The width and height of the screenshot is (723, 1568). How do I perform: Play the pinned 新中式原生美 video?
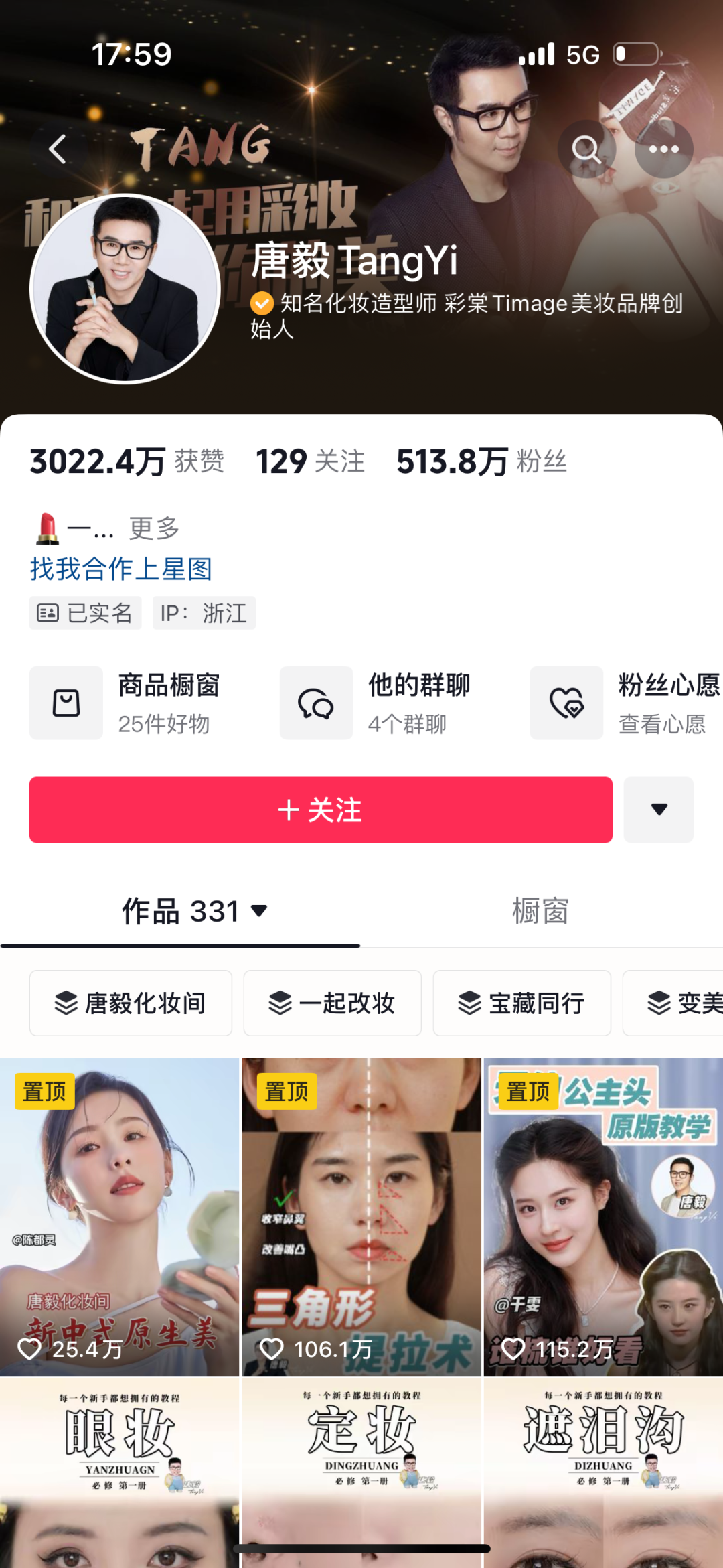119,1216
